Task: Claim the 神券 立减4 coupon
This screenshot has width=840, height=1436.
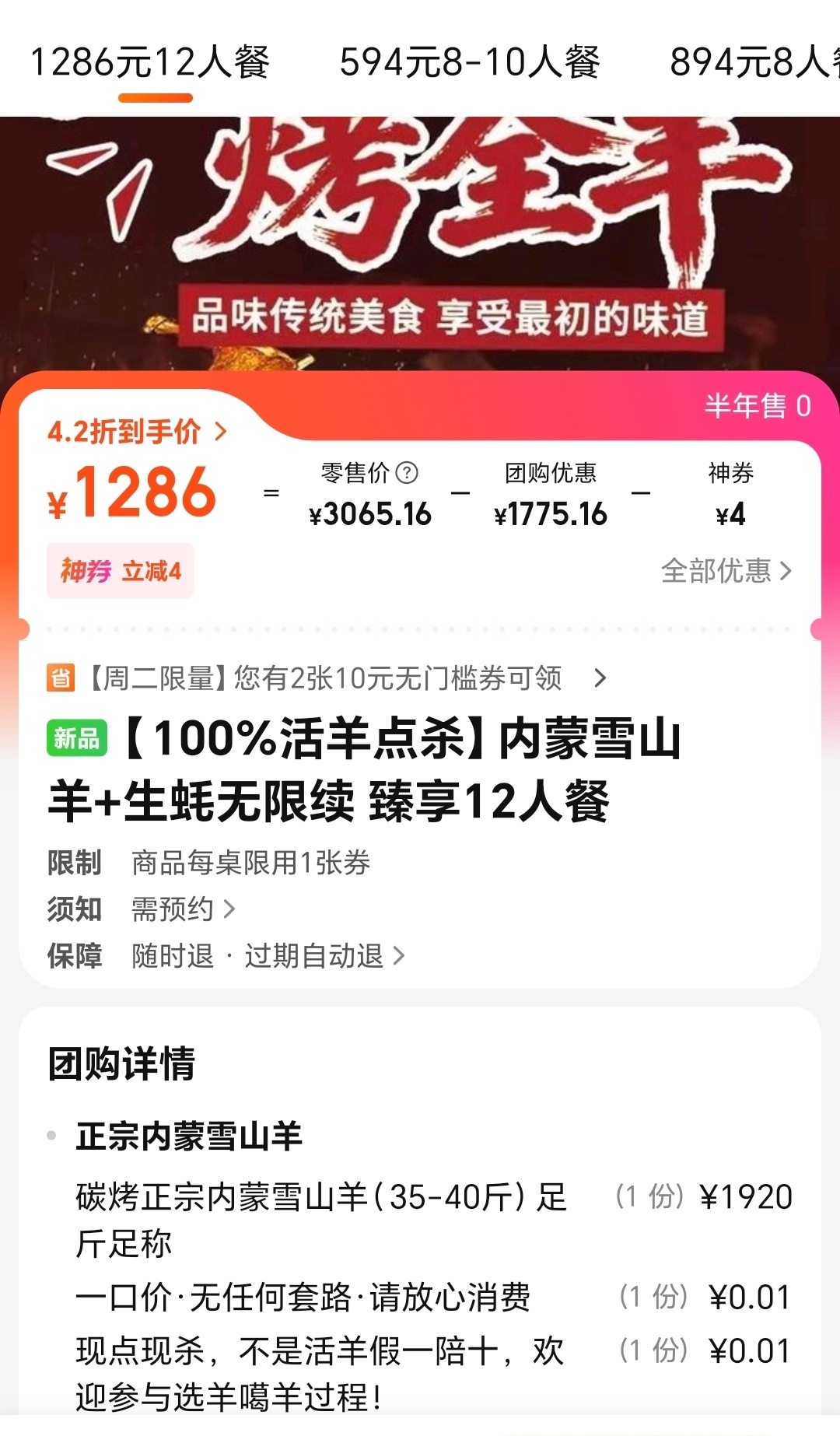Action: point(120,571)
